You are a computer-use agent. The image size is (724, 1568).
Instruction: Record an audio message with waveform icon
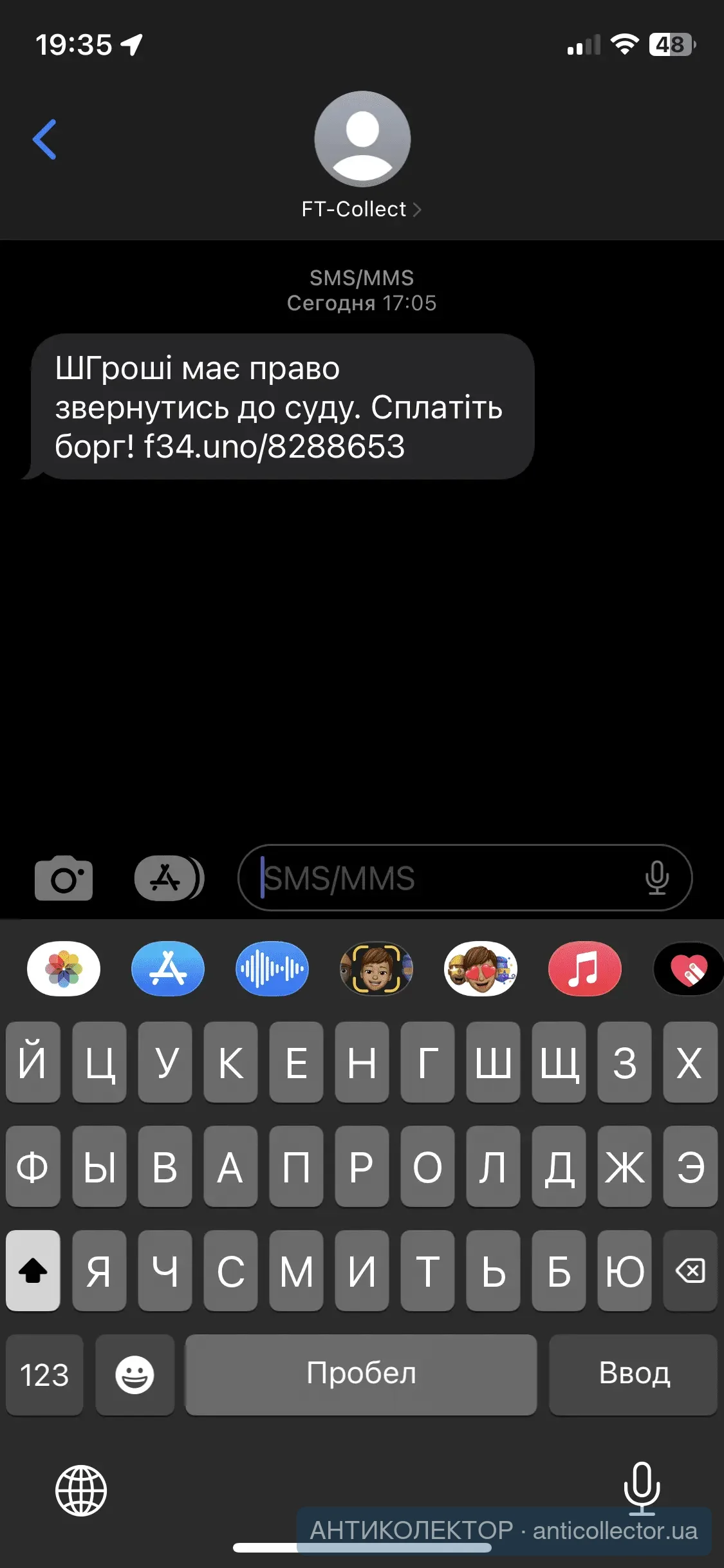coord(272,969)
